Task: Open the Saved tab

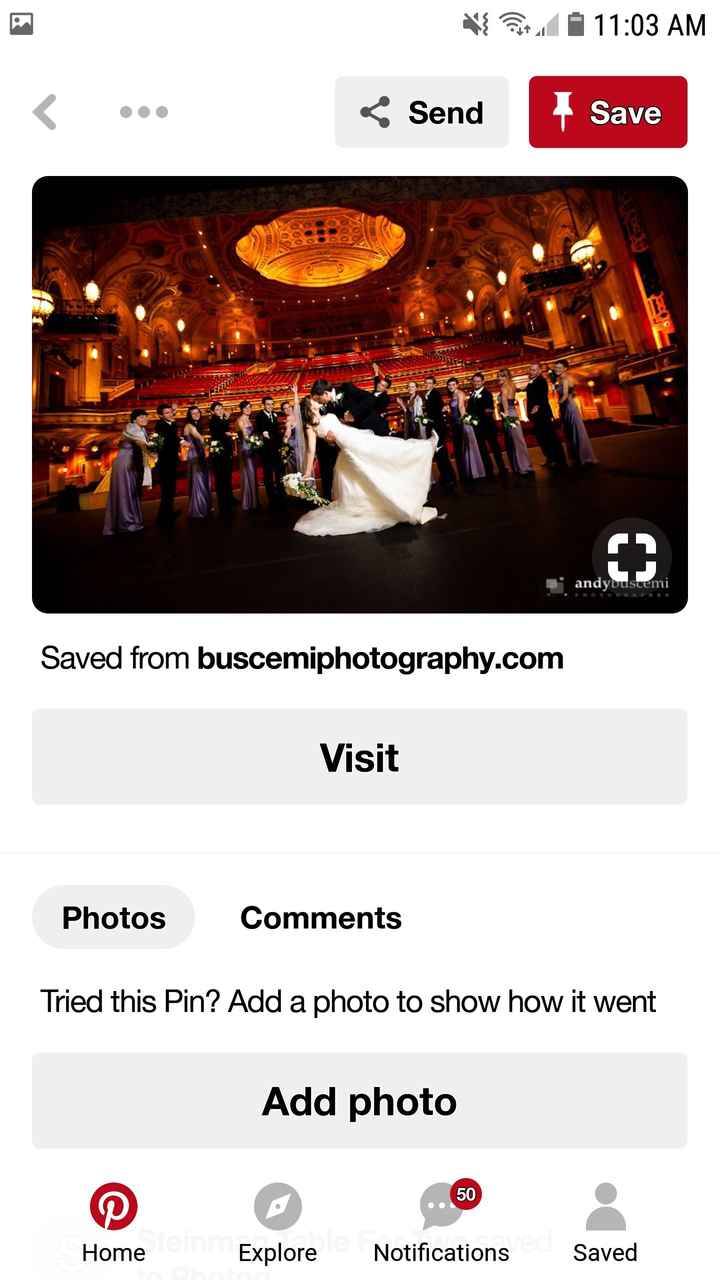Action: 605,1222
